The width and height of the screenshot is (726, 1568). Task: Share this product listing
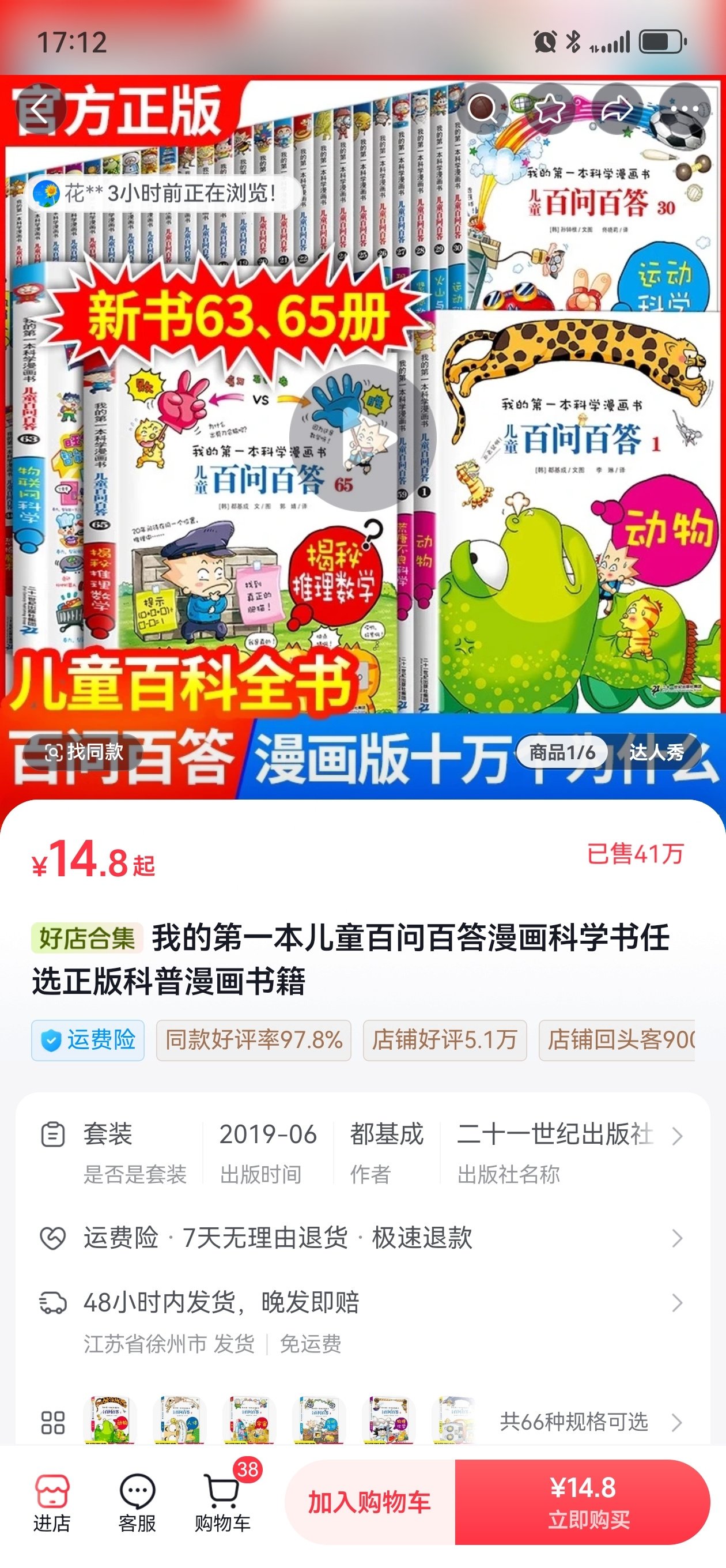(617, 110)
